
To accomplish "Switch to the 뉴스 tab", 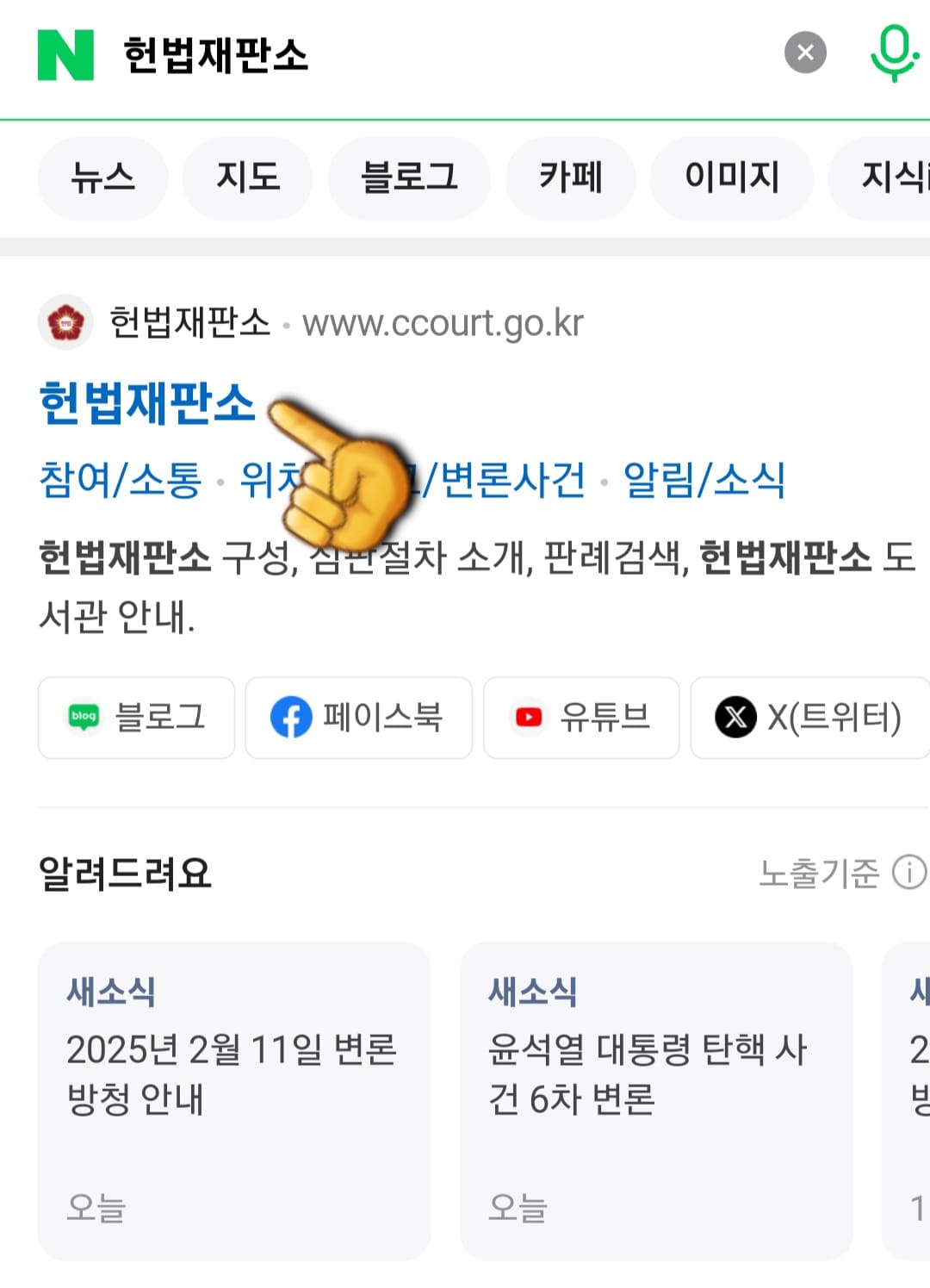I will 102,178.
